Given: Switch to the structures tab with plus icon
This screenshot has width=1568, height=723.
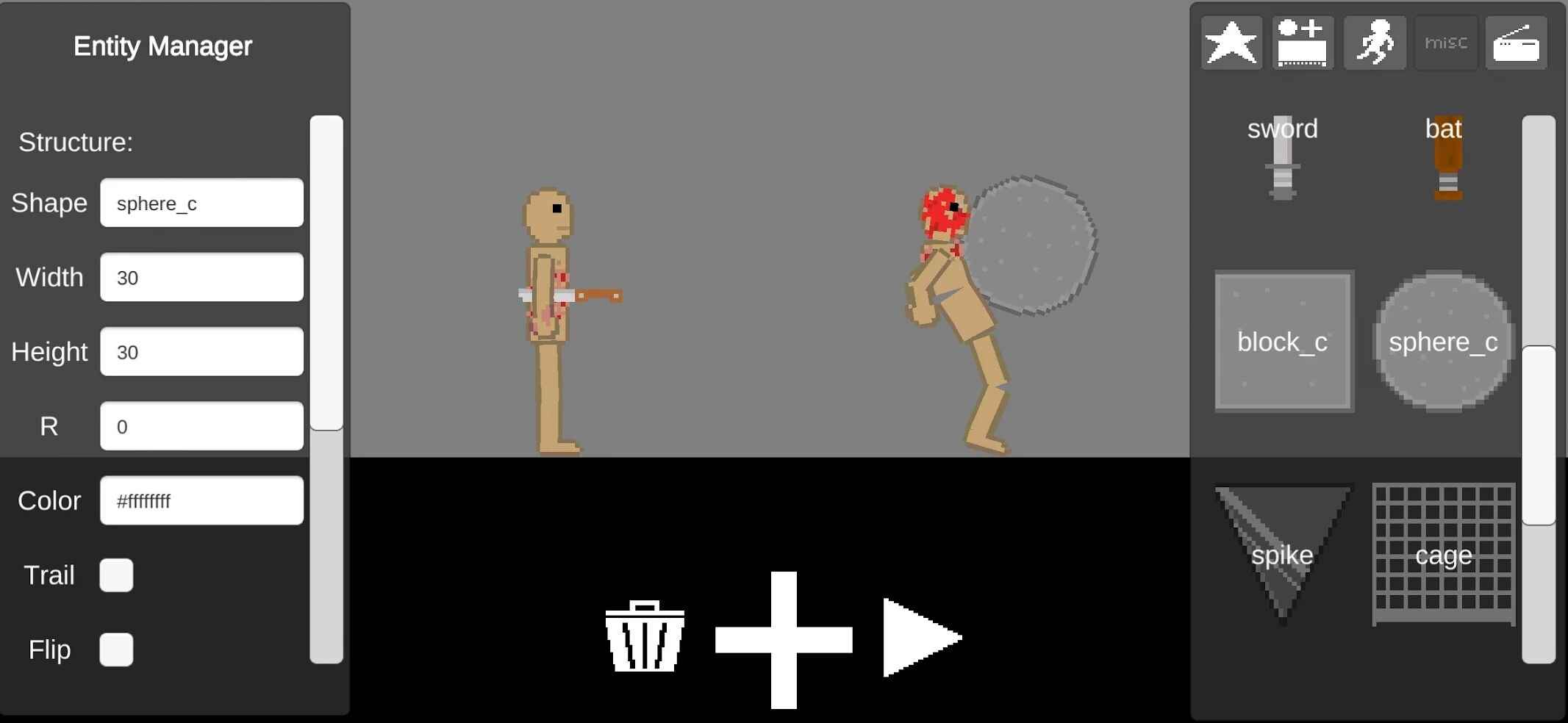Looking at the screenshot, I should click(1303, 43).
